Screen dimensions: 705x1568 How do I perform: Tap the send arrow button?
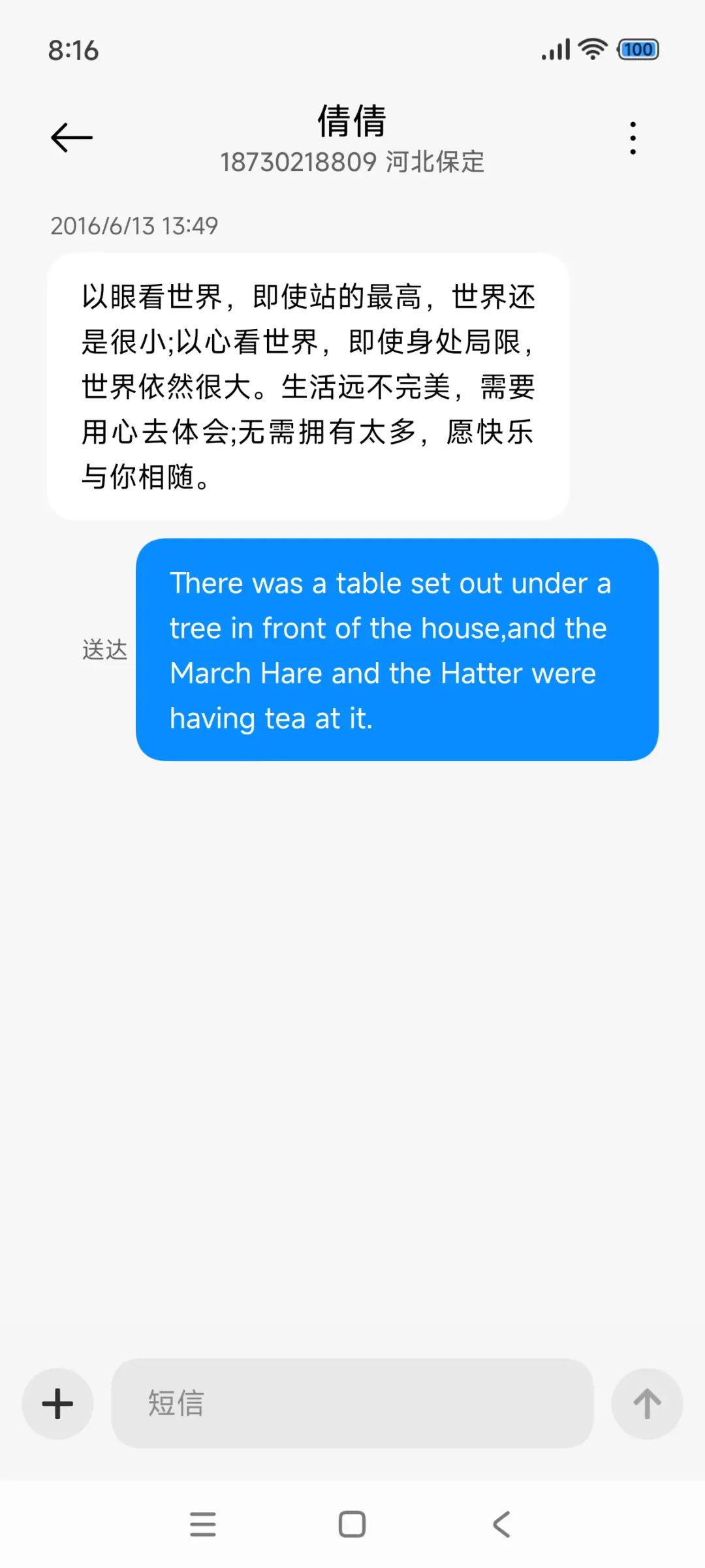647,1403
